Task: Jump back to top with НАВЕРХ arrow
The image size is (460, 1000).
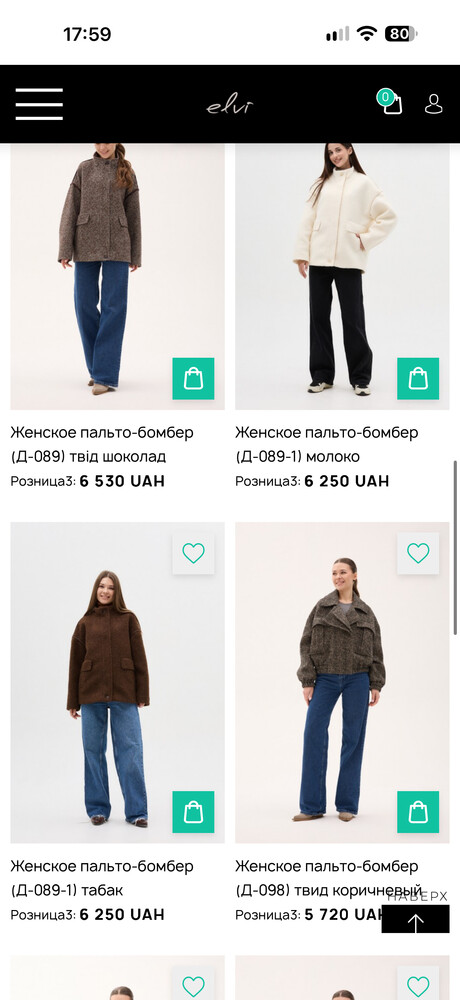Action: [415, 919]
